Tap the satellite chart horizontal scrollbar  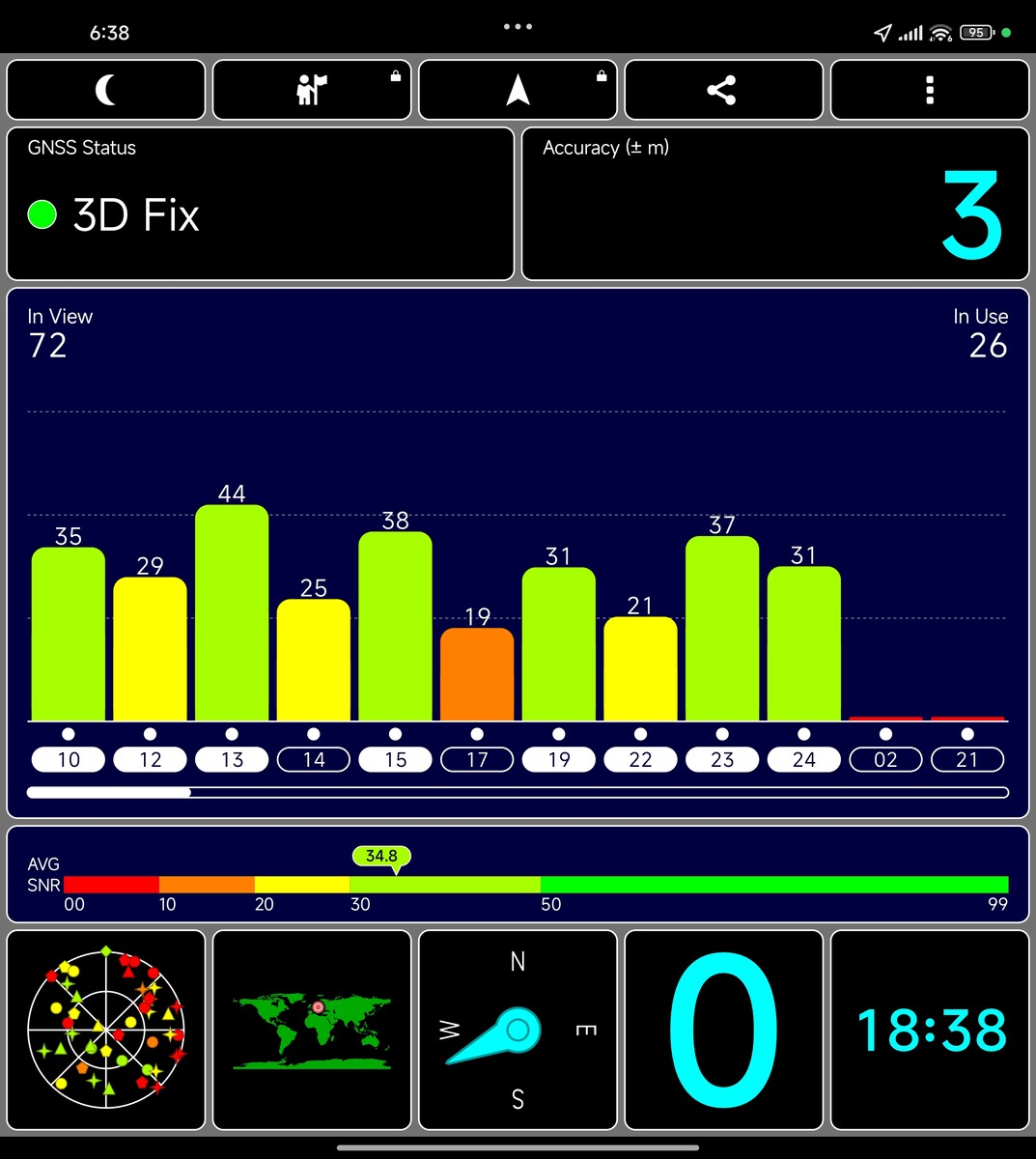[x=518, y=793]
